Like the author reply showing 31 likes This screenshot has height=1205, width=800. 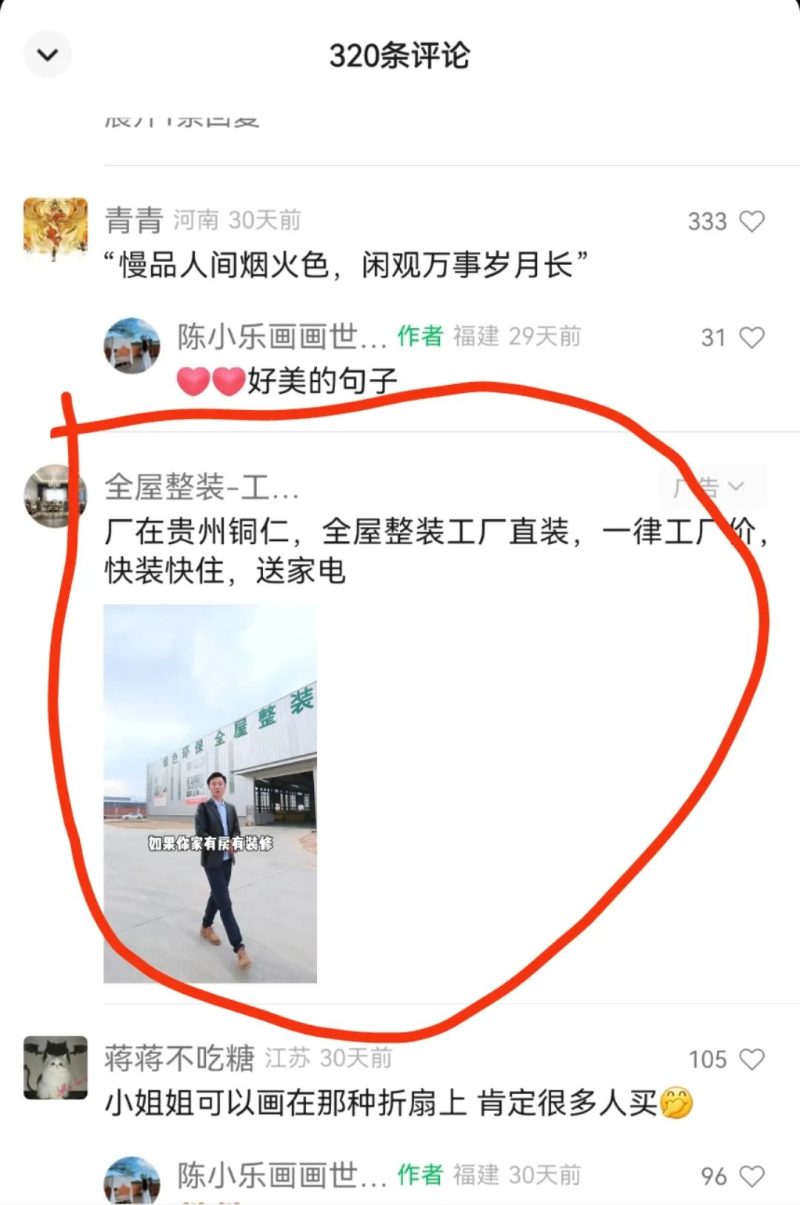(753, 338)
